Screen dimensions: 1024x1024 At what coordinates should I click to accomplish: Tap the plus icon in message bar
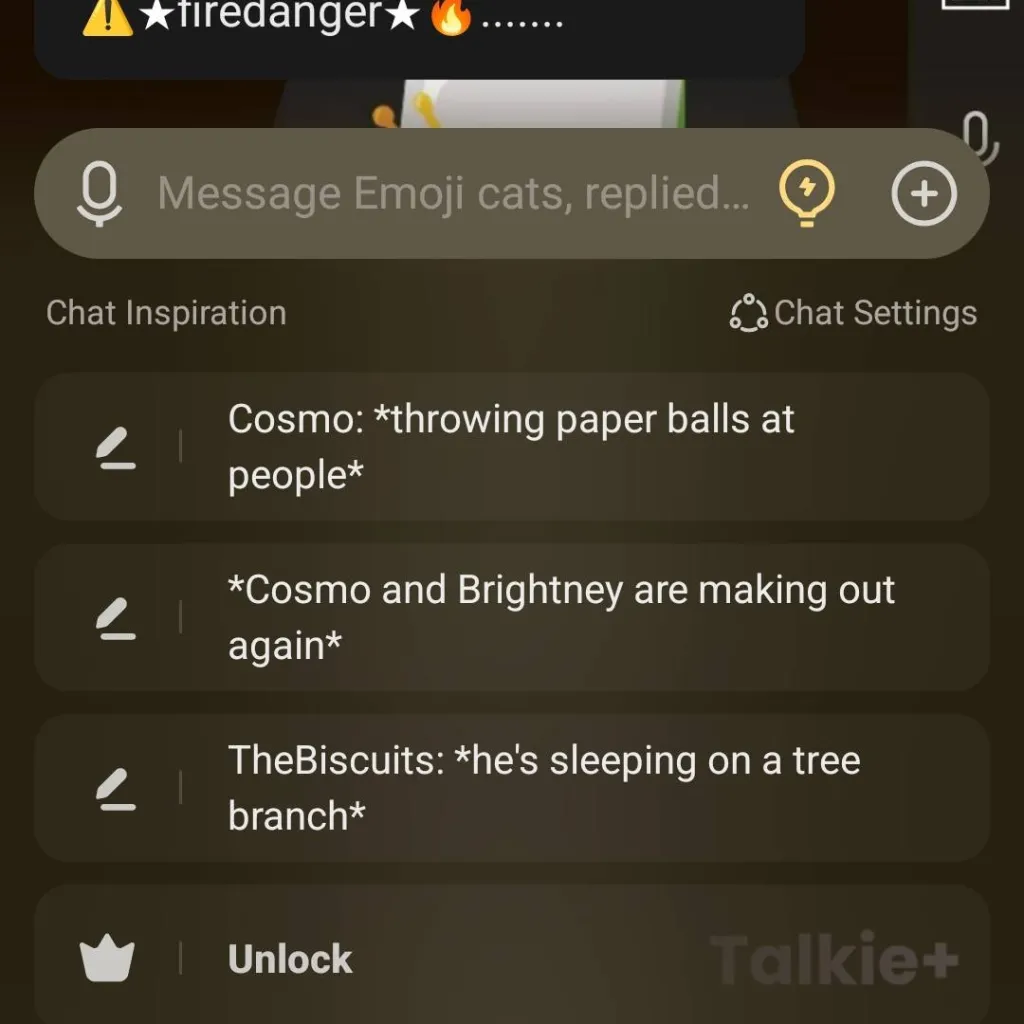click(923, 194)
